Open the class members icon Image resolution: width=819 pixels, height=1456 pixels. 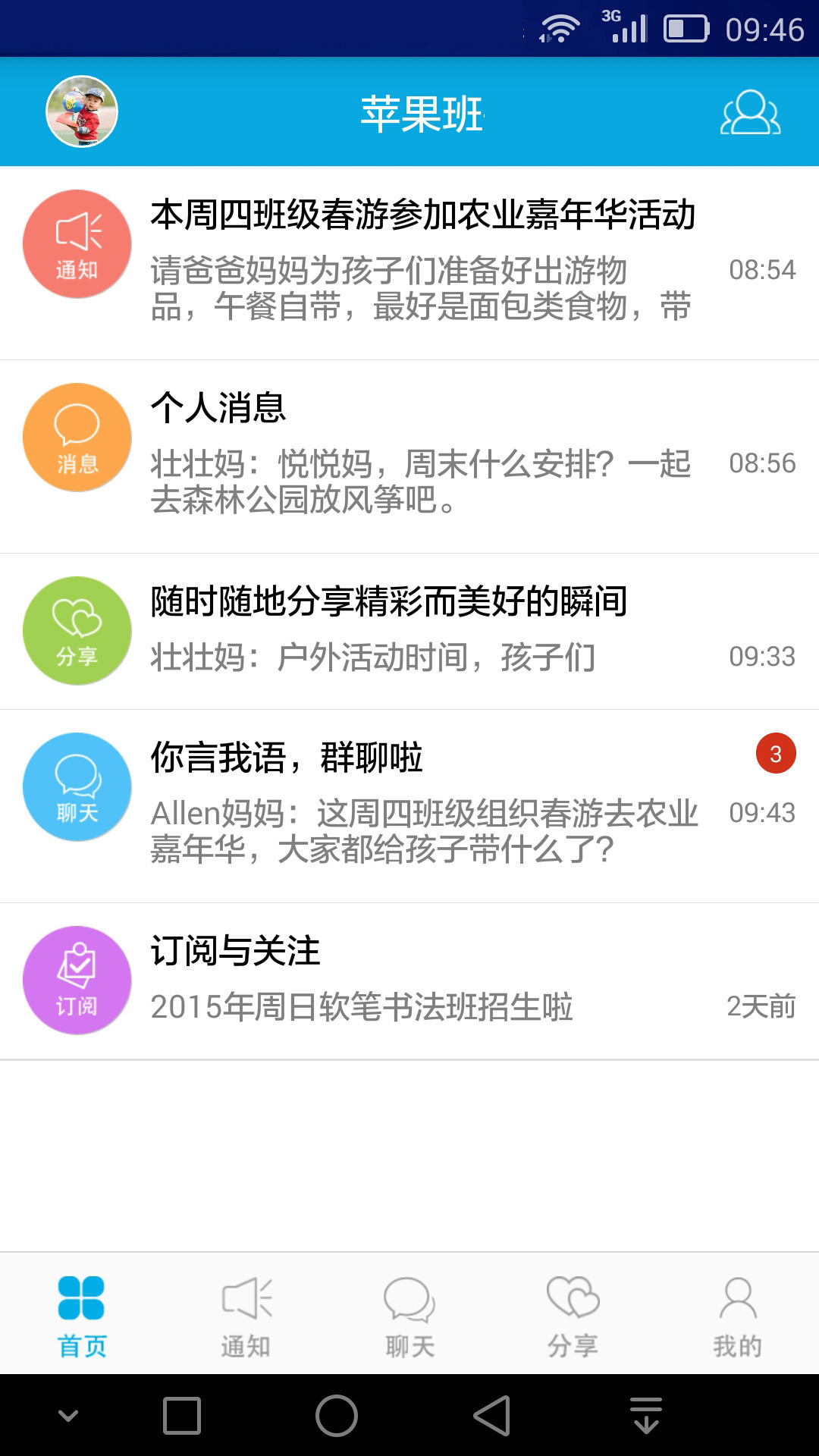pos(750,113)
